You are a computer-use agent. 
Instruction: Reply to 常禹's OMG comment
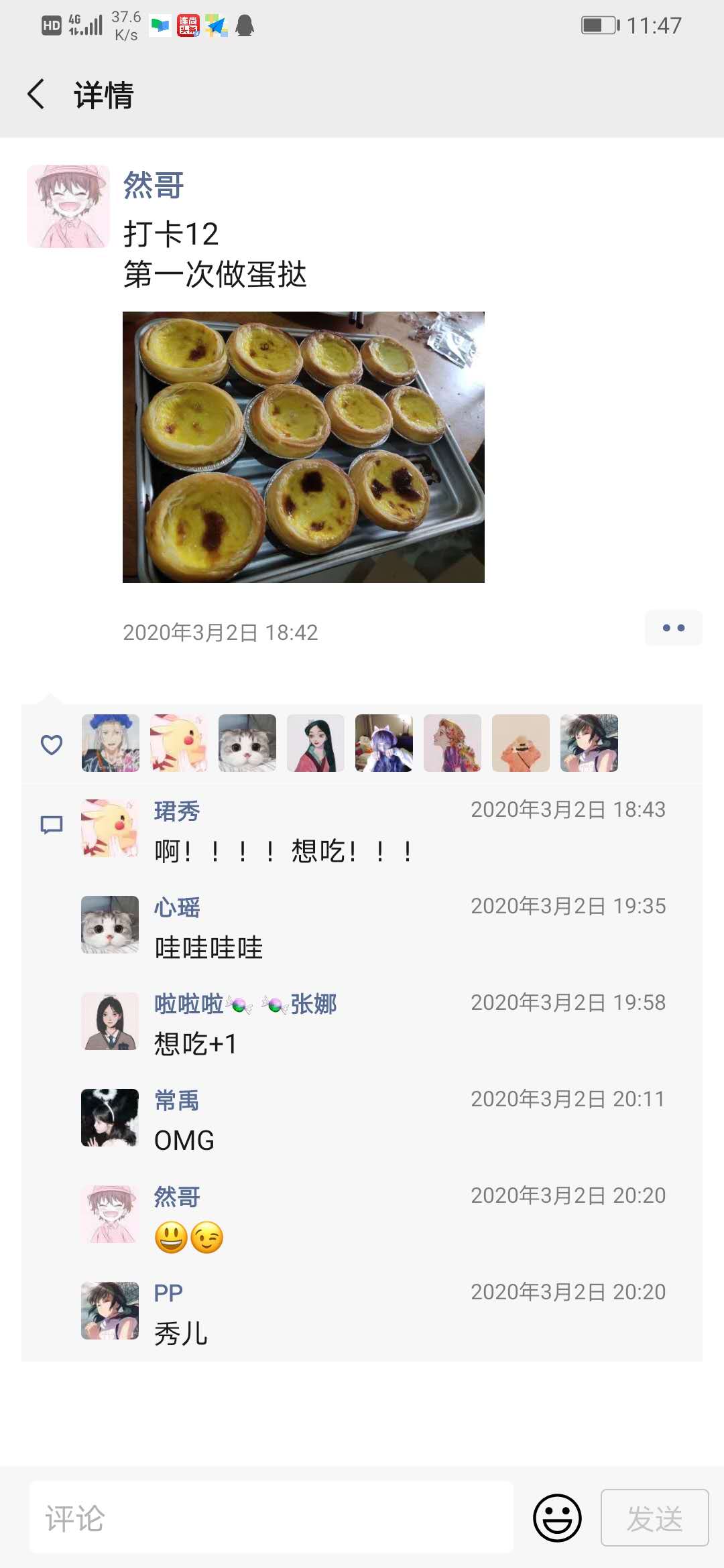tap(184, 1140)
